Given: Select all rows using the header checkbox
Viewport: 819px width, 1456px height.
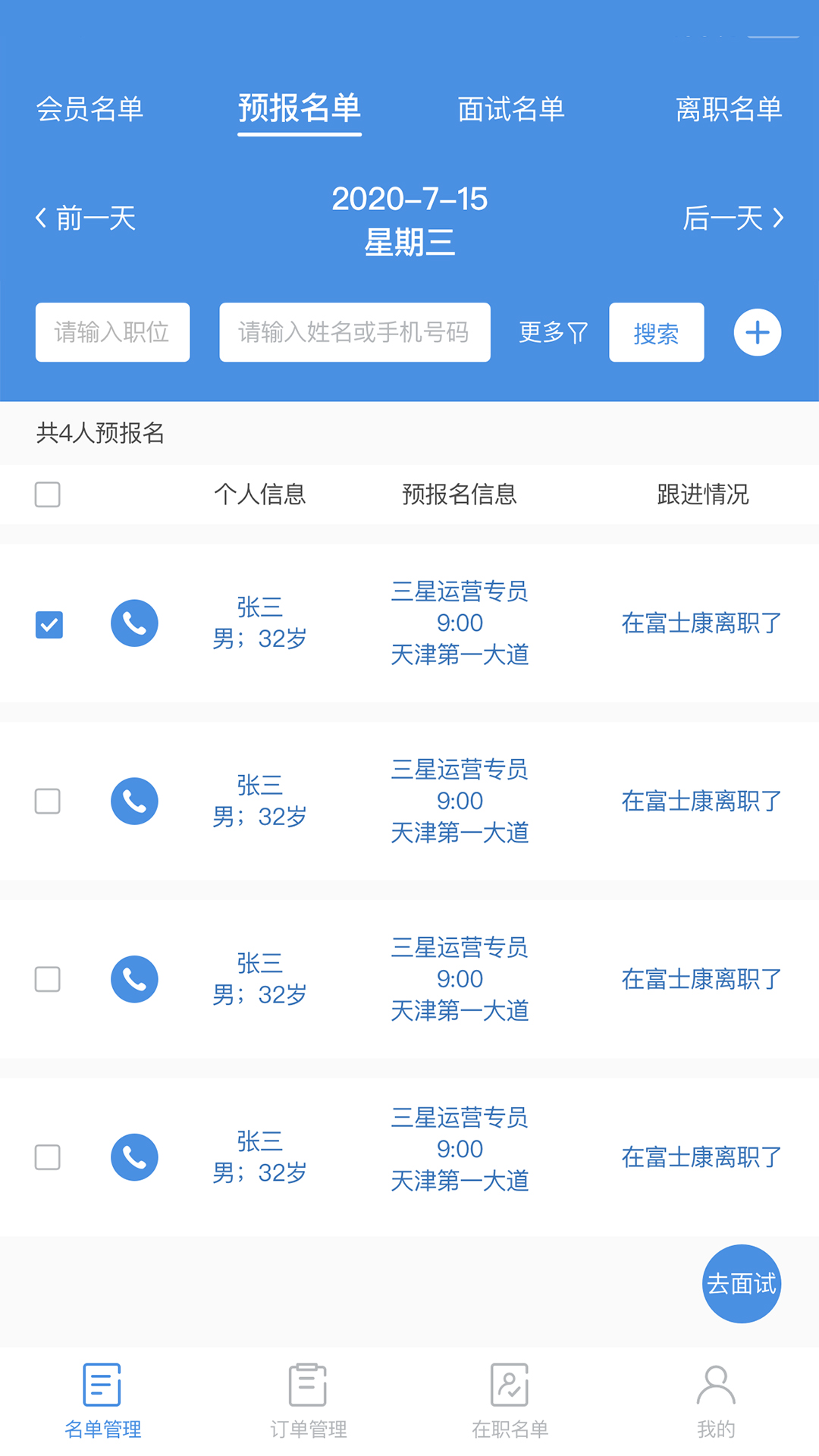Looking at the screenshot, I should point(48,495).
